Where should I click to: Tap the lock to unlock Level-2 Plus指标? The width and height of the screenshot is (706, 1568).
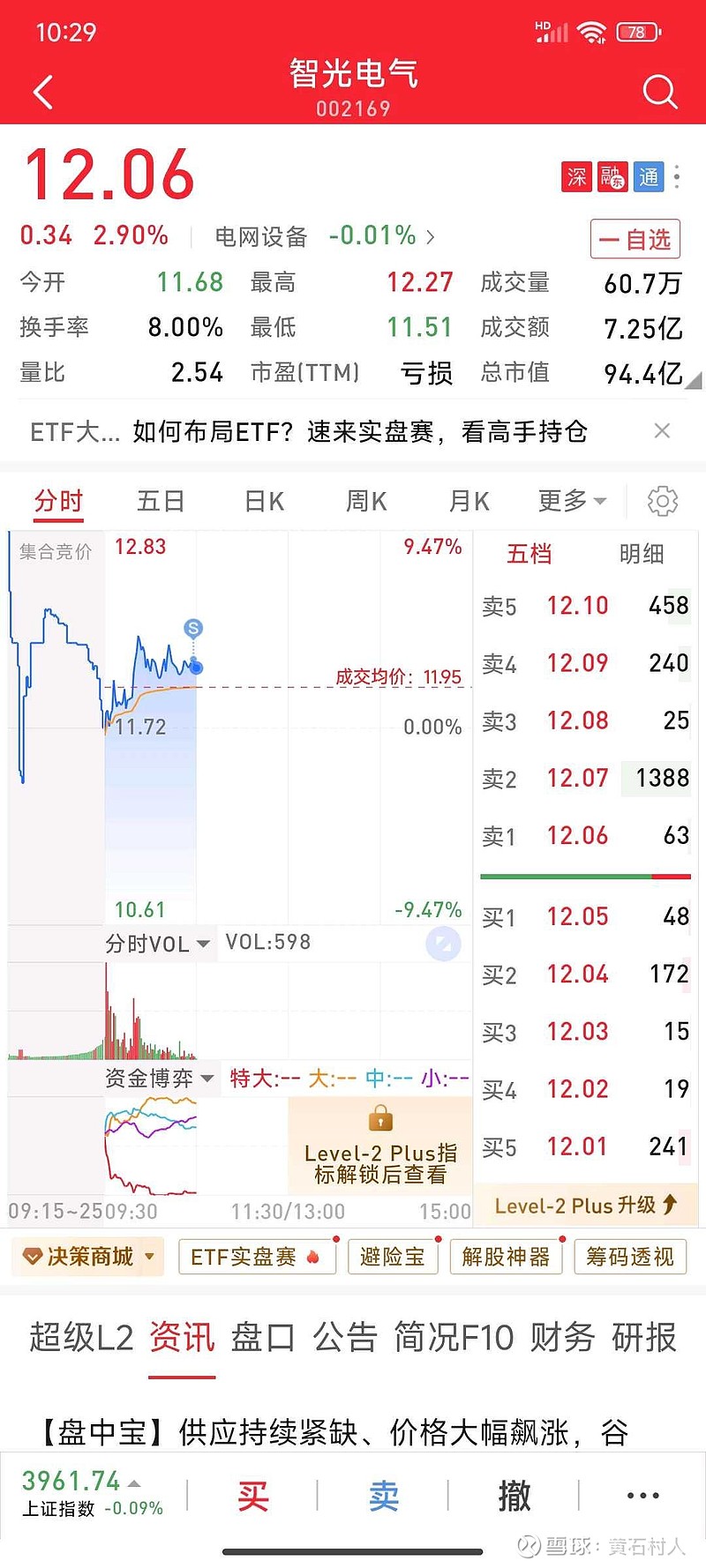coord(379,1118)
